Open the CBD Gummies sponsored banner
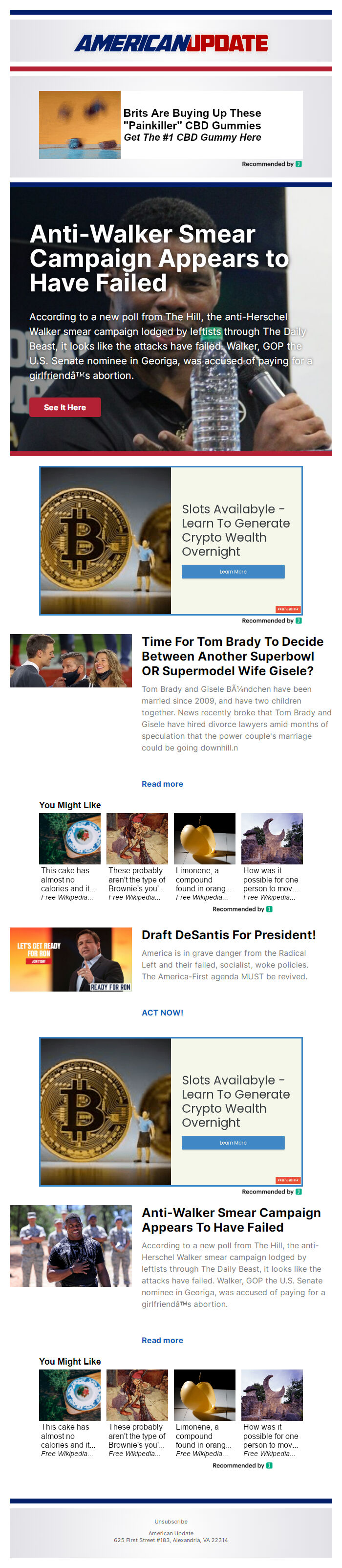The image size is (342, 1568). point(171,125)
